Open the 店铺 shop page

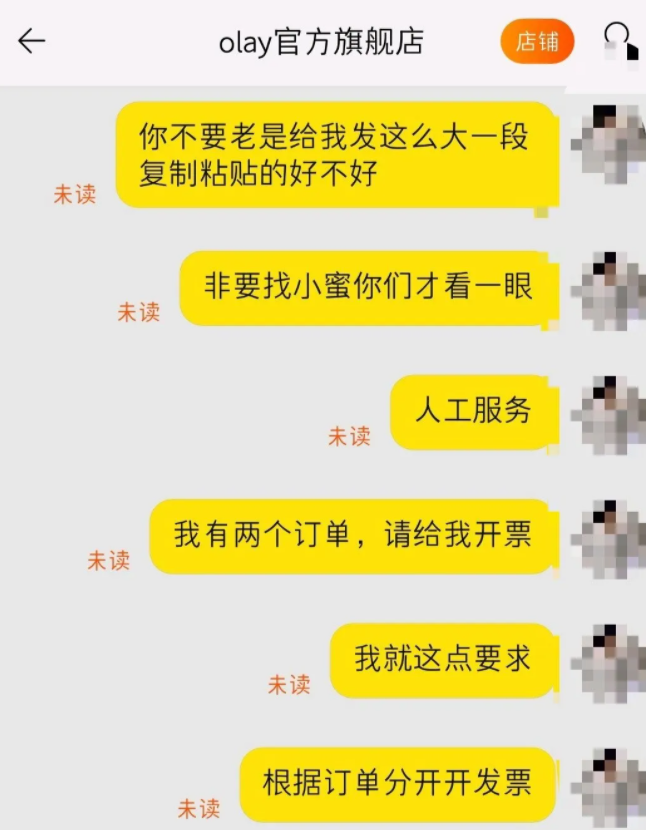(x=537, y=42)
